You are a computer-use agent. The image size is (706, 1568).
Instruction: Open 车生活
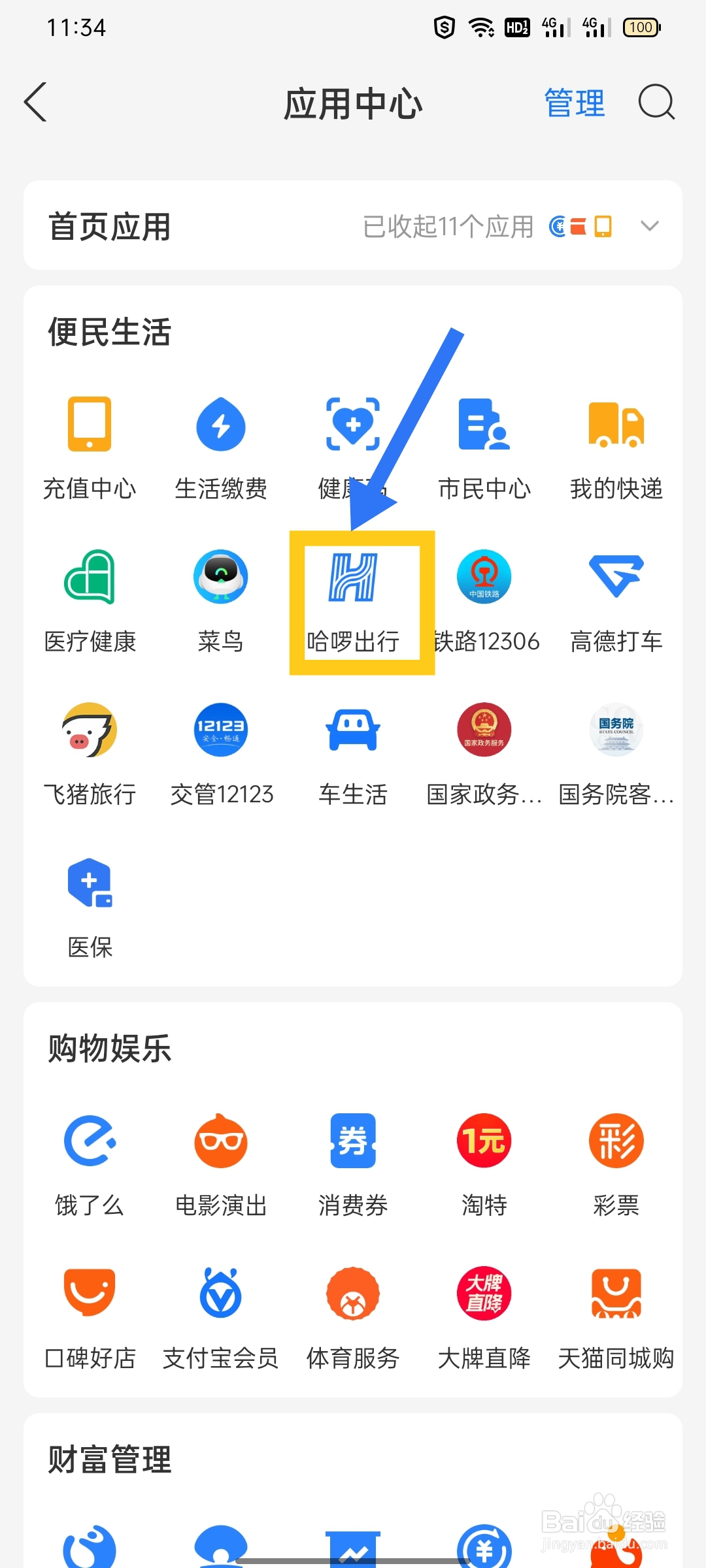353,755
